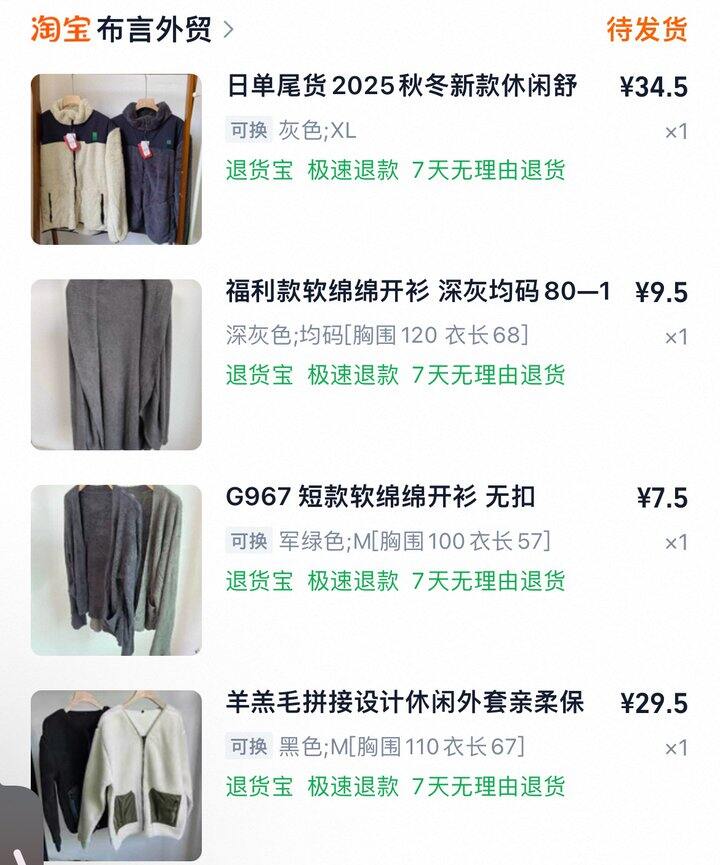The height and width of the screenshot is (865, 720).
Task: View the 福利款软绵绵开衫 深灰 cardigan item
Action: 418,292
